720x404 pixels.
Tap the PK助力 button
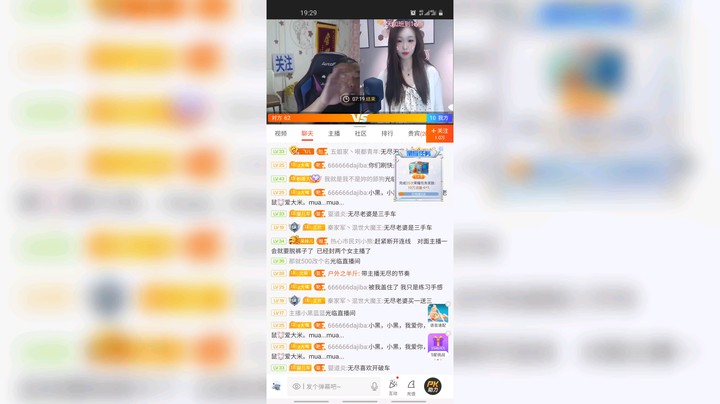point(433,386)
